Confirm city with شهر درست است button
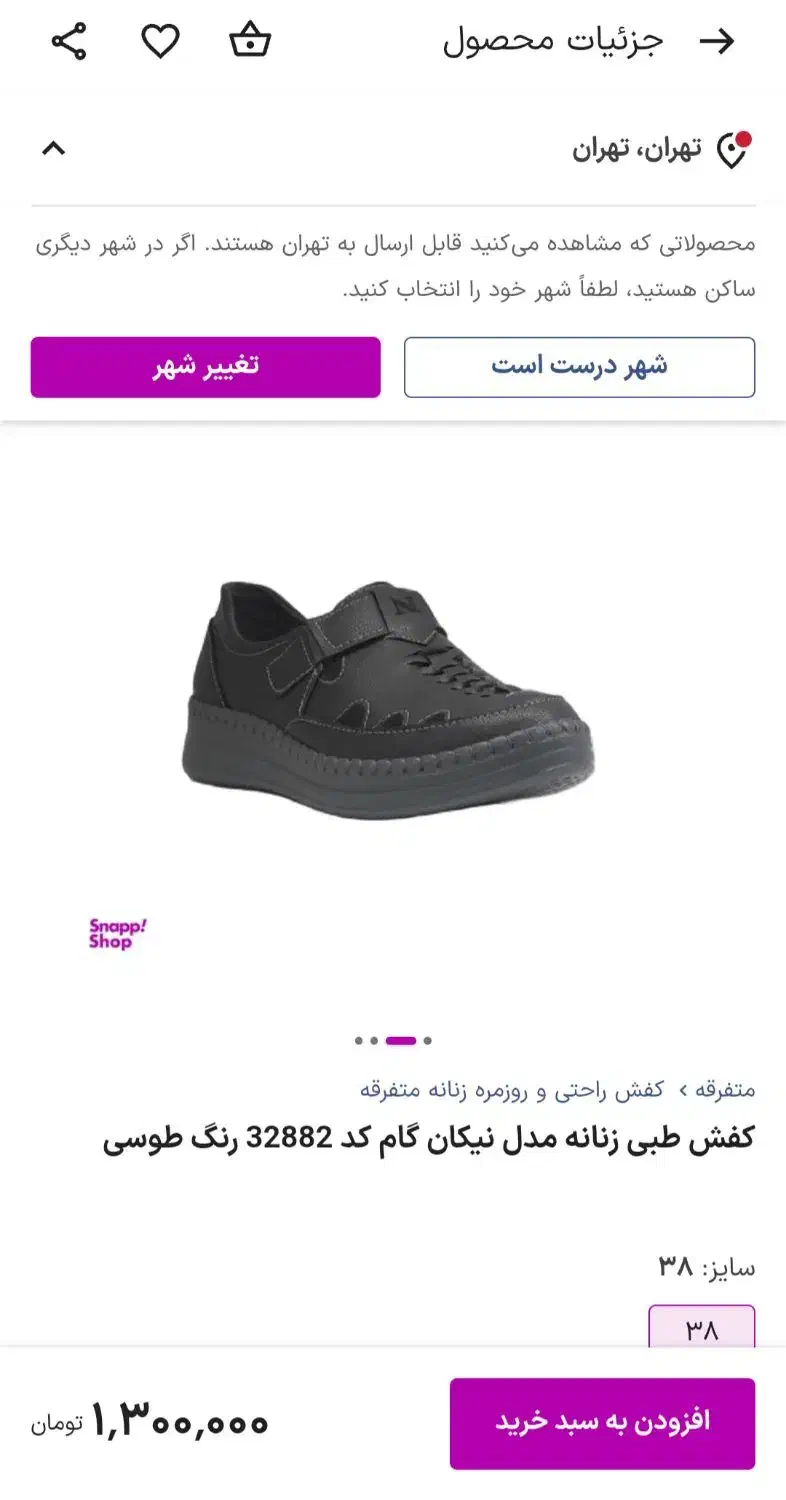This screenshot has width=786, height=1500. point(580,366)
